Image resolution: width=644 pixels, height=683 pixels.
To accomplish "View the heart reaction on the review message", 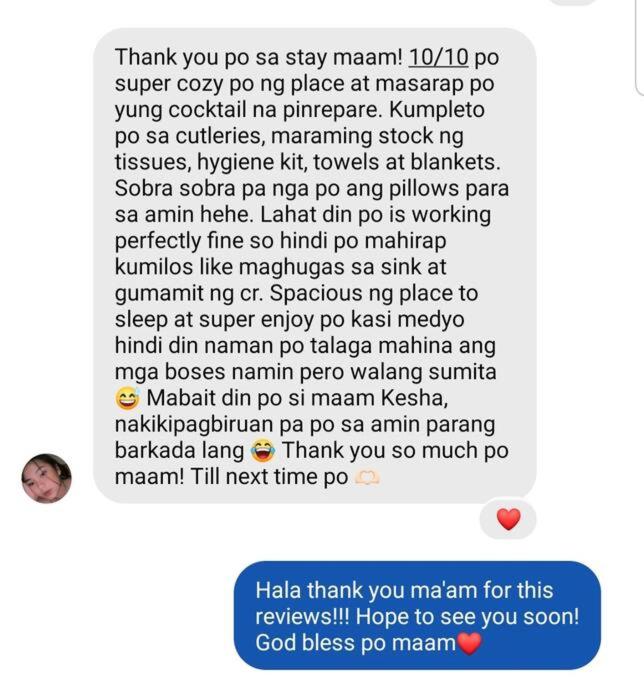I will pos(508,519).
